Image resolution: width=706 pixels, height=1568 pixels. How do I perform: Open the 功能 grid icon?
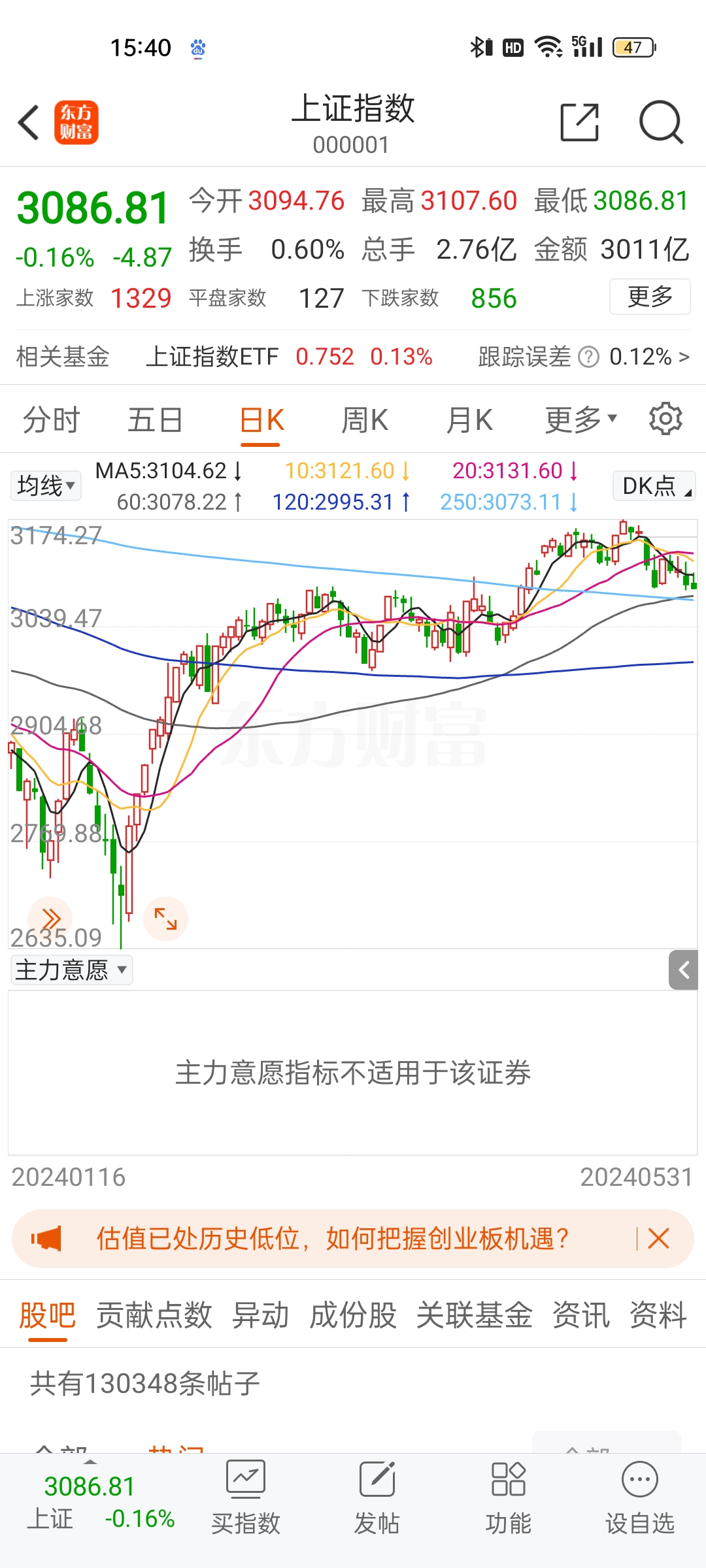[x=508, y=1496]
